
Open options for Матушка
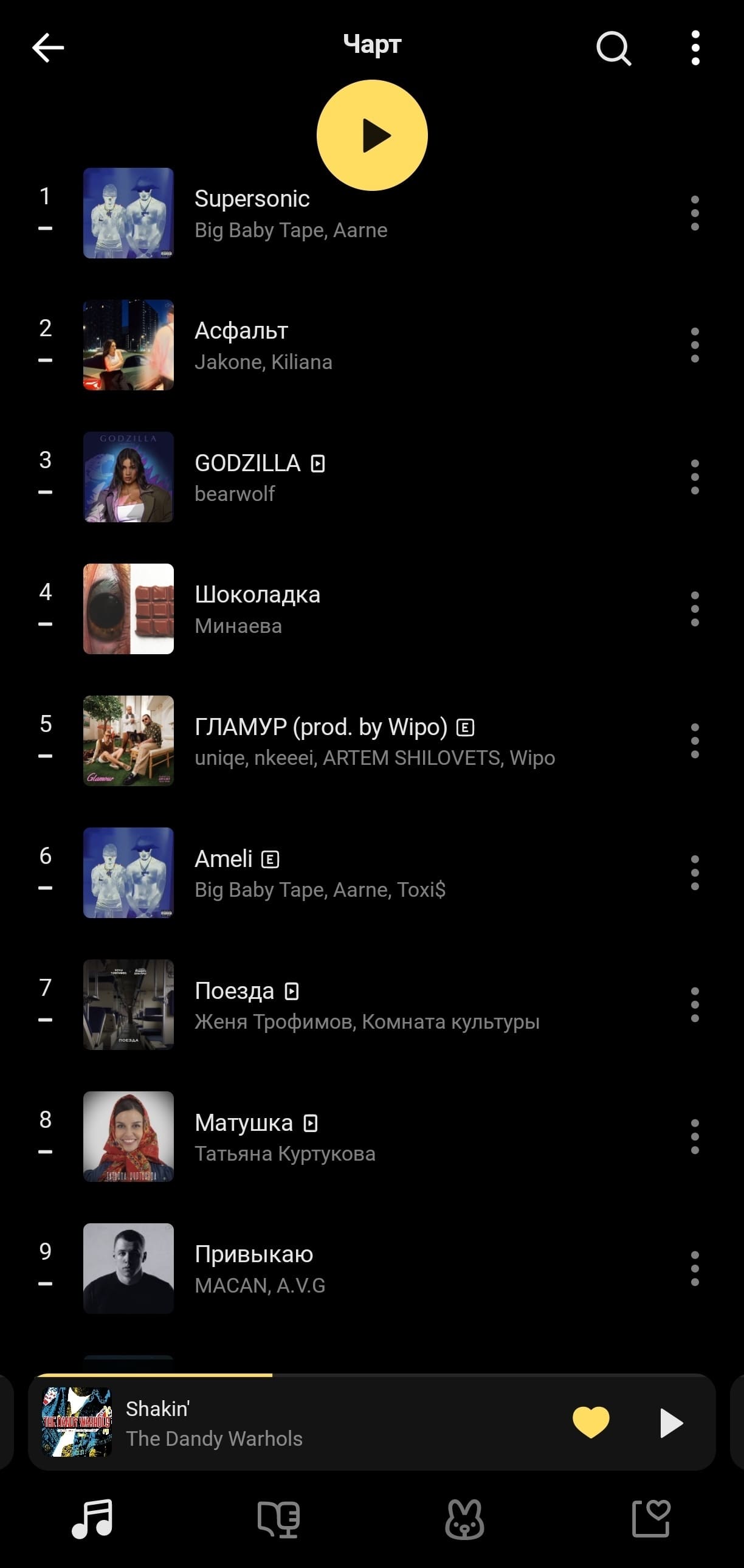[695, 1136]
